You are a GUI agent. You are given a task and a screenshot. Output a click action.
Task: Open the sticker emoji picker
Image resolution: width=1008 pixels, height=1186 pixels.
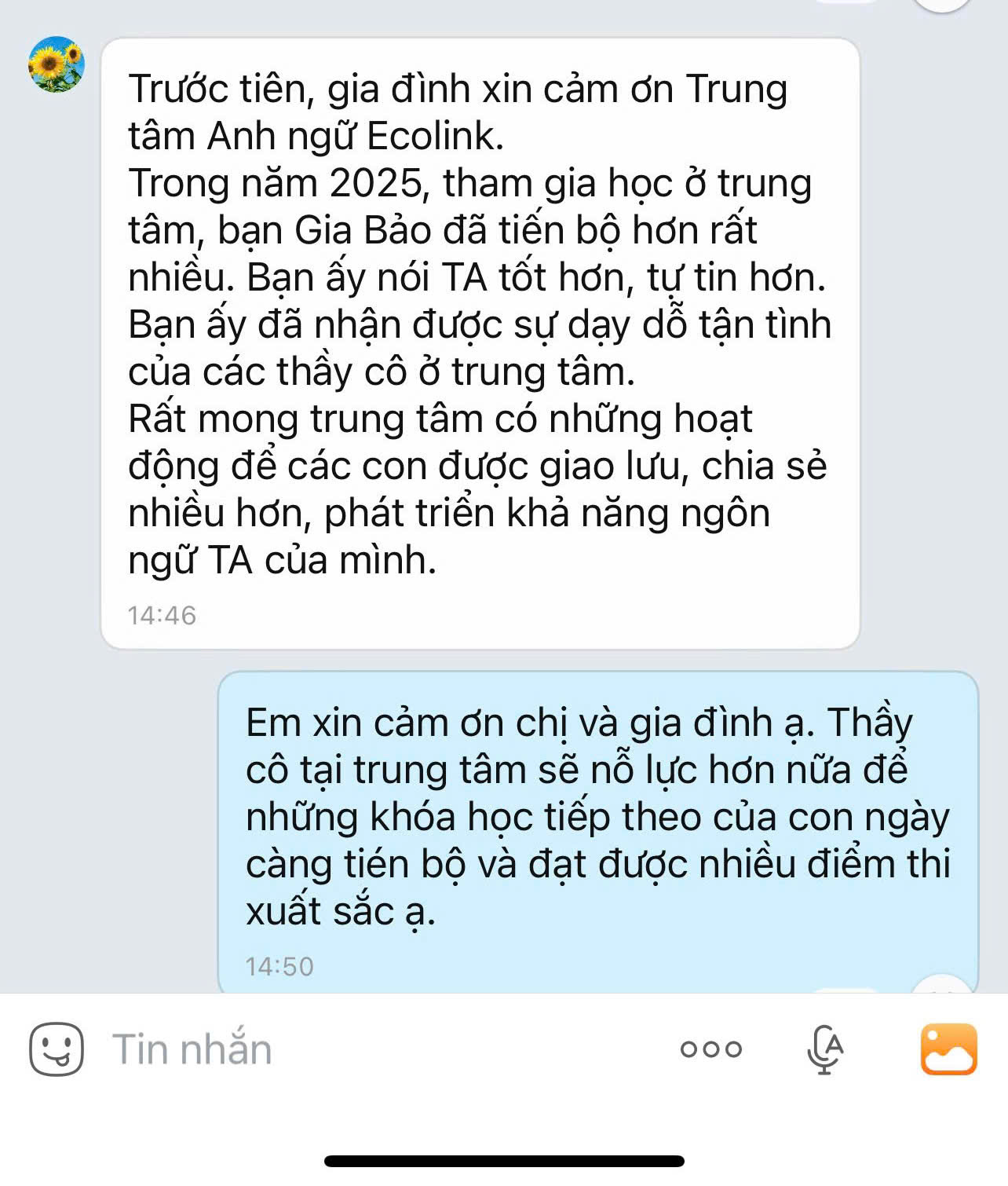click(56, 1049)
